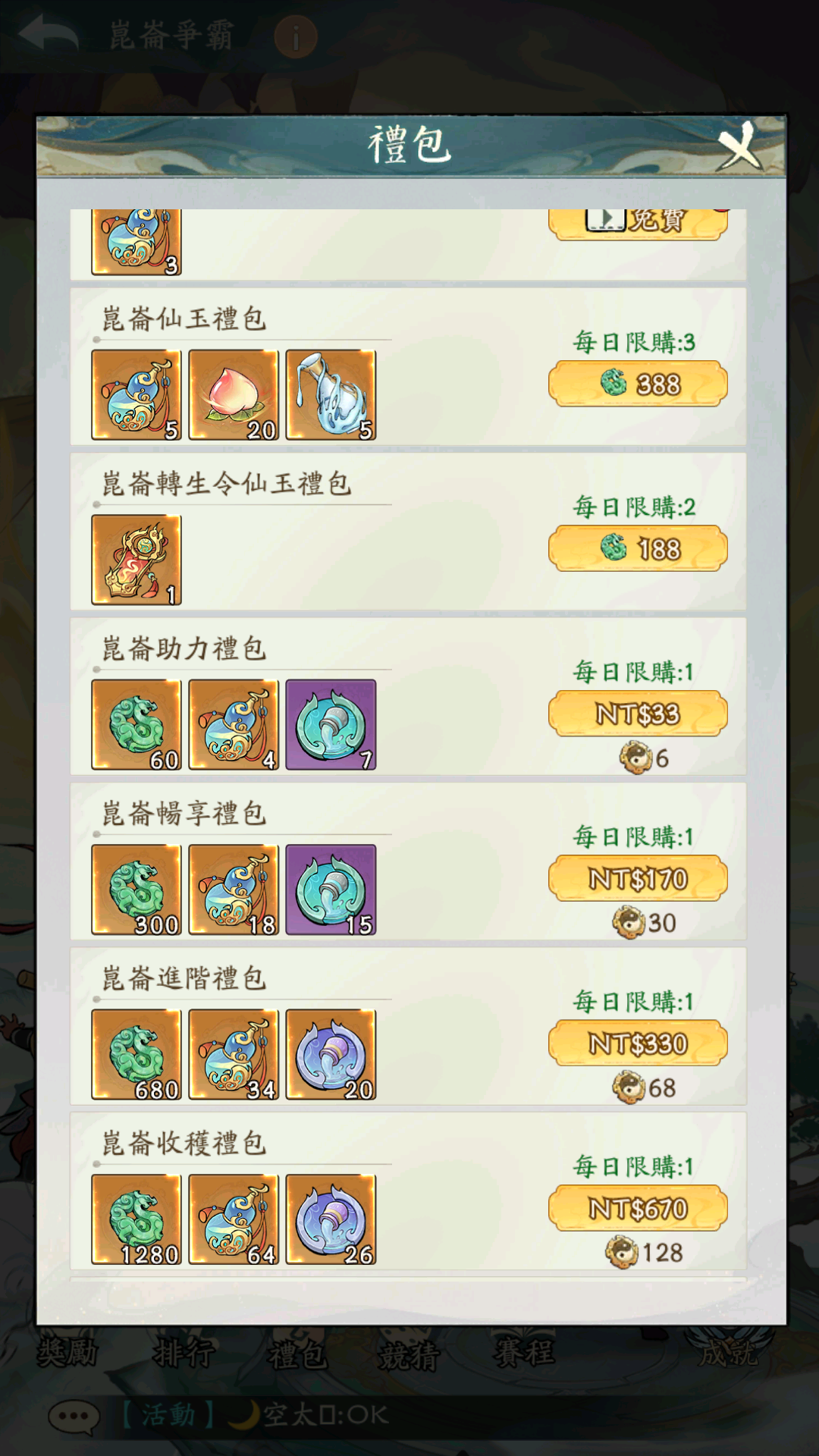
Task: View the 18 gourd item in 崑崙暢享禮包
Action: [x=234, y=890]
